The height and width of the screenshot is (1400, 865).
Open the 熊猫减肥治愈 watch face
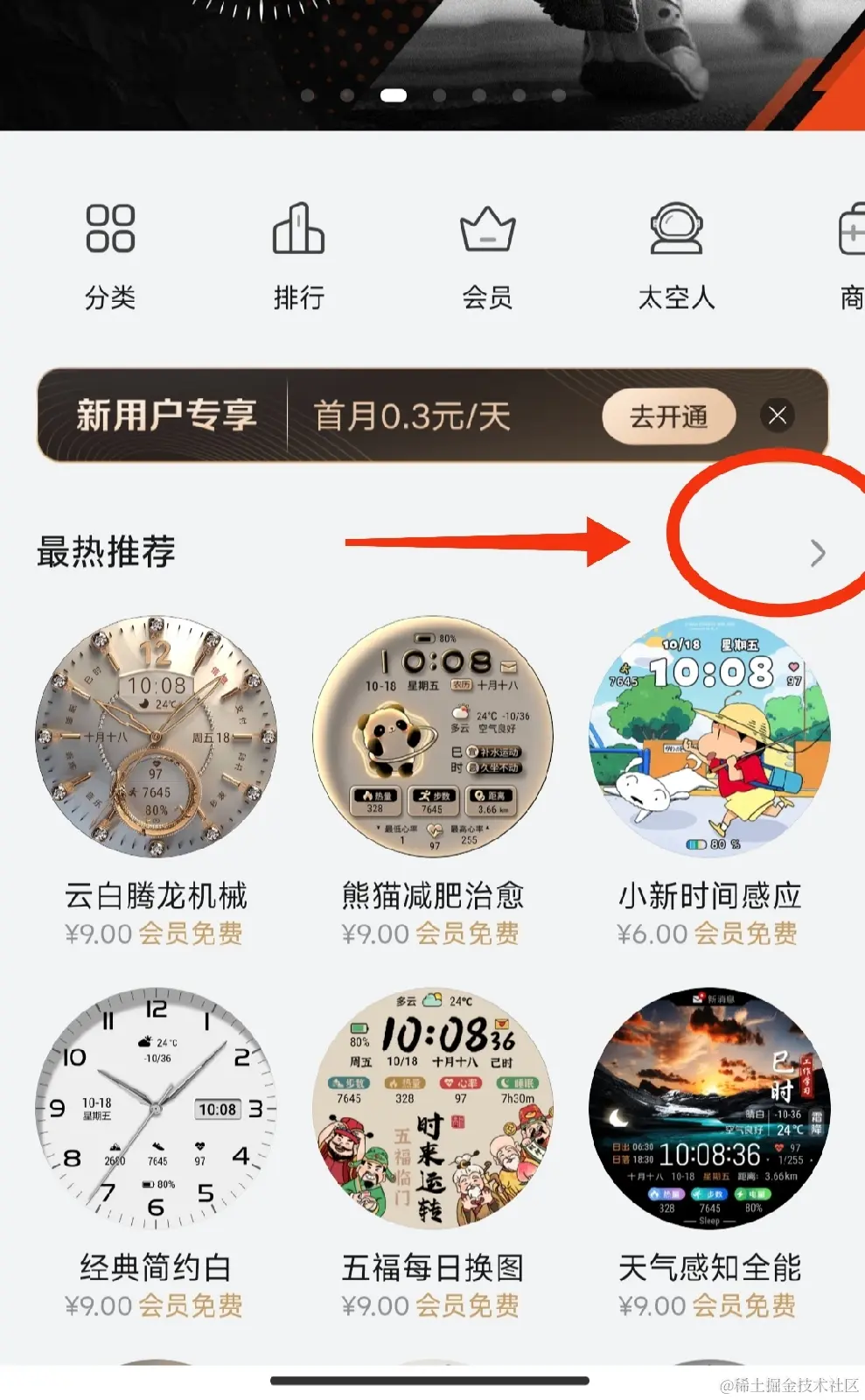(433, 737)
